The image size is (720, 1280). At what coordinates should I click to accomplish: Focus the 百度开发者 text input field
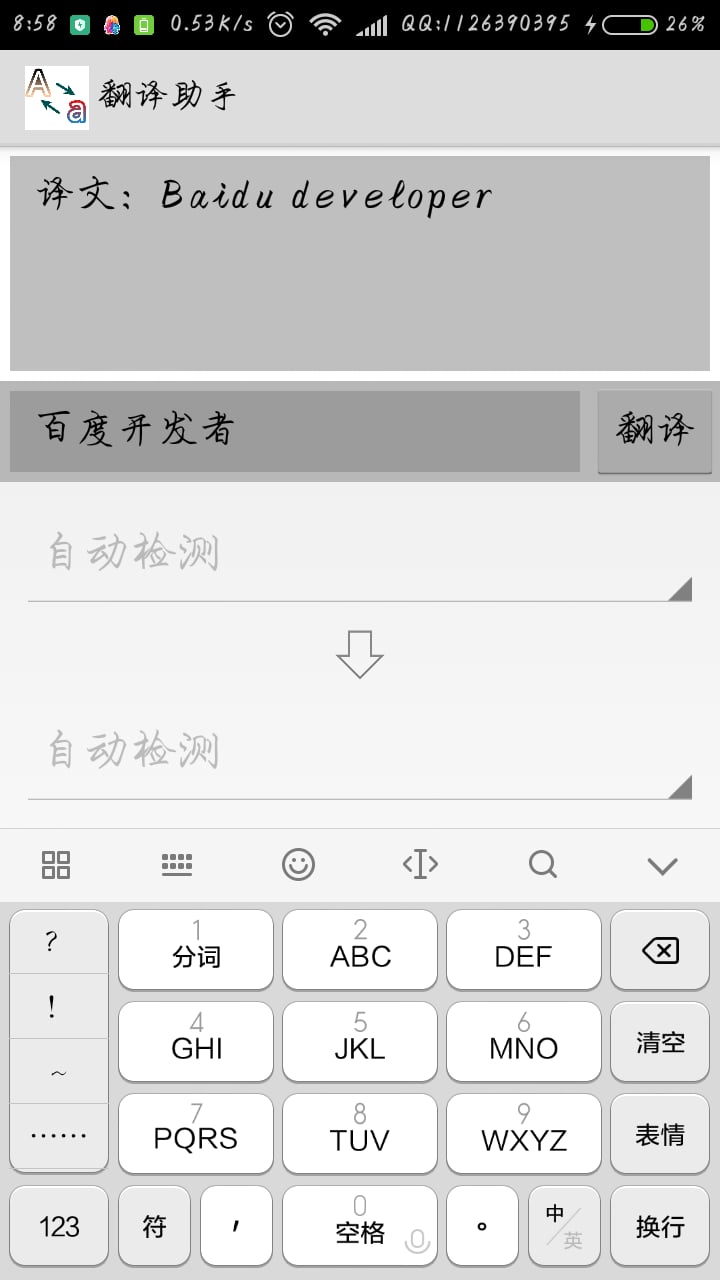pyautogui.click(x=295, y=431)
